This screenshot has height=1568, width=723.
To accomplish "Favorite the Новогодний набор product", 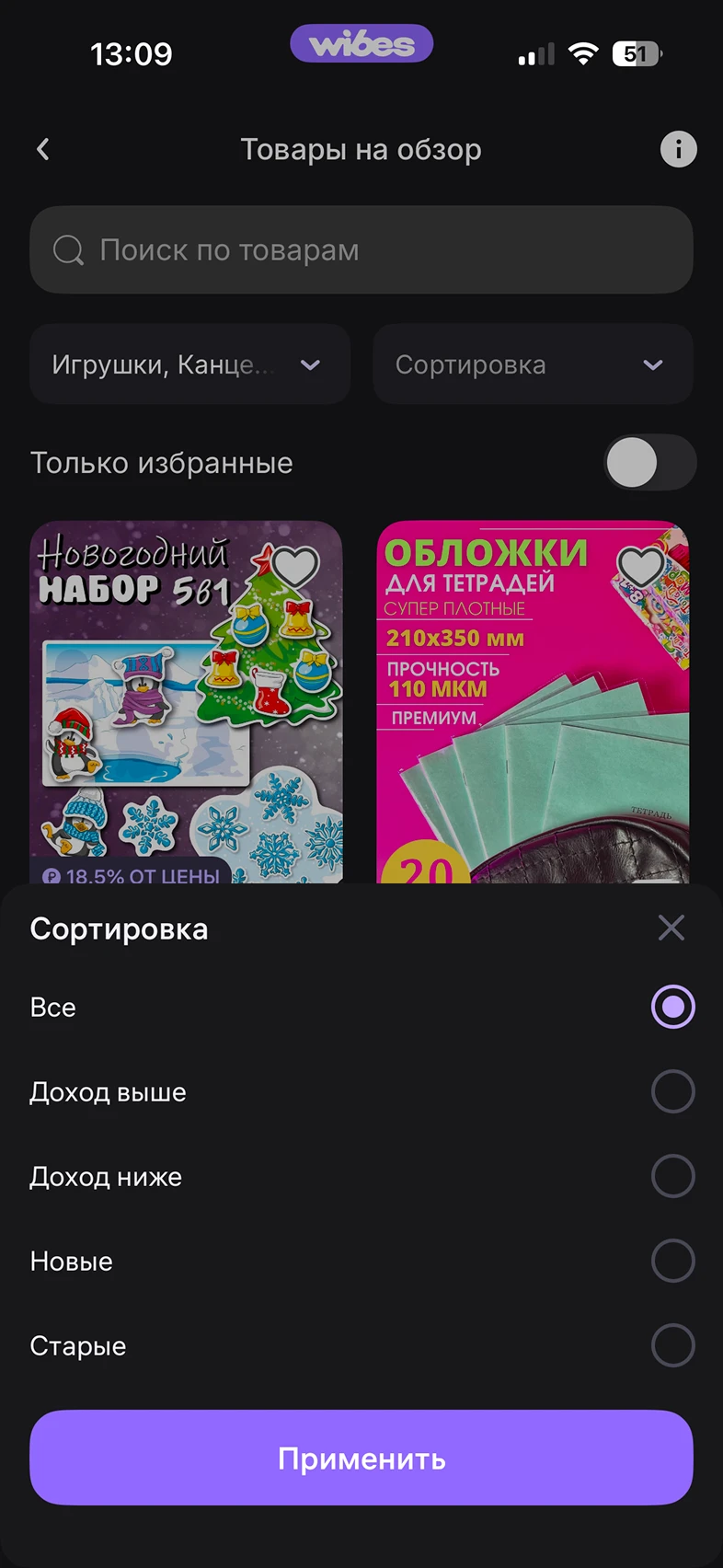I will 296,564.
